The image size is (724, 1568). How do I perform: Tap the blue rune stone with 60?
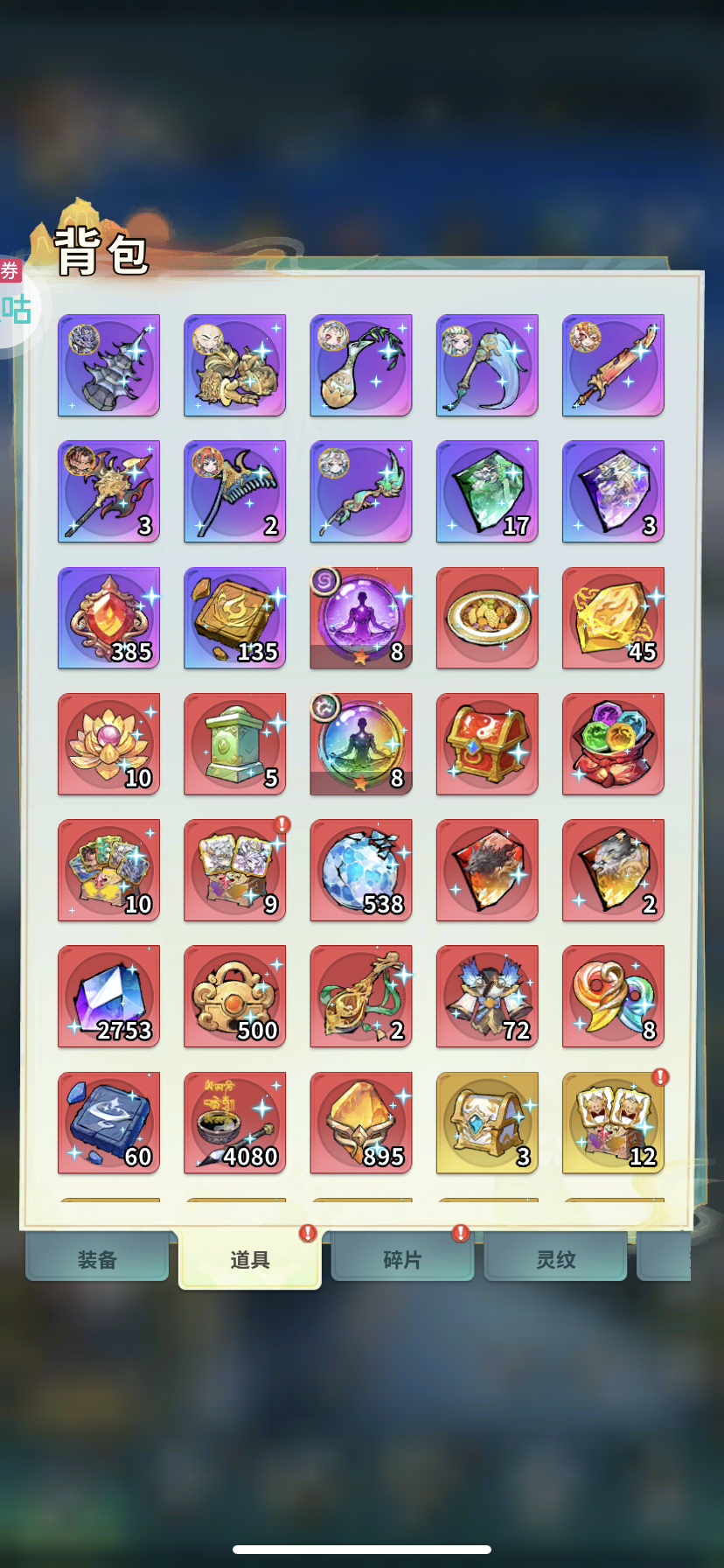pyautogui.click(x=109, y=1122)
